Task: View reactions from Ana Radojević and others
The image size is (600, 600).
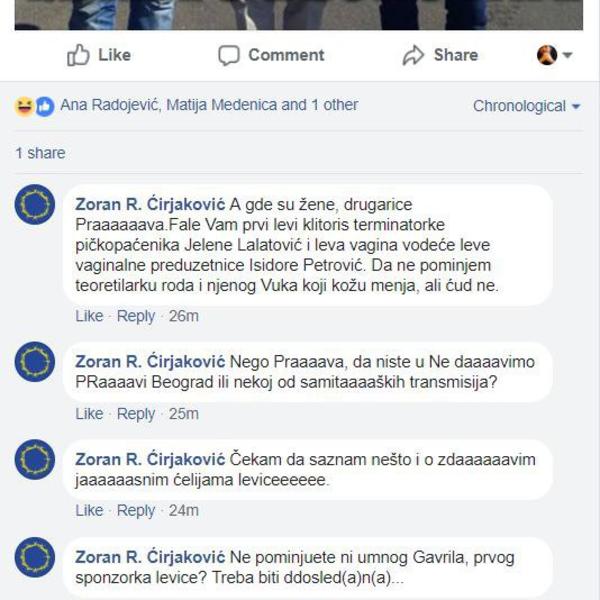Action: (208, 105)
